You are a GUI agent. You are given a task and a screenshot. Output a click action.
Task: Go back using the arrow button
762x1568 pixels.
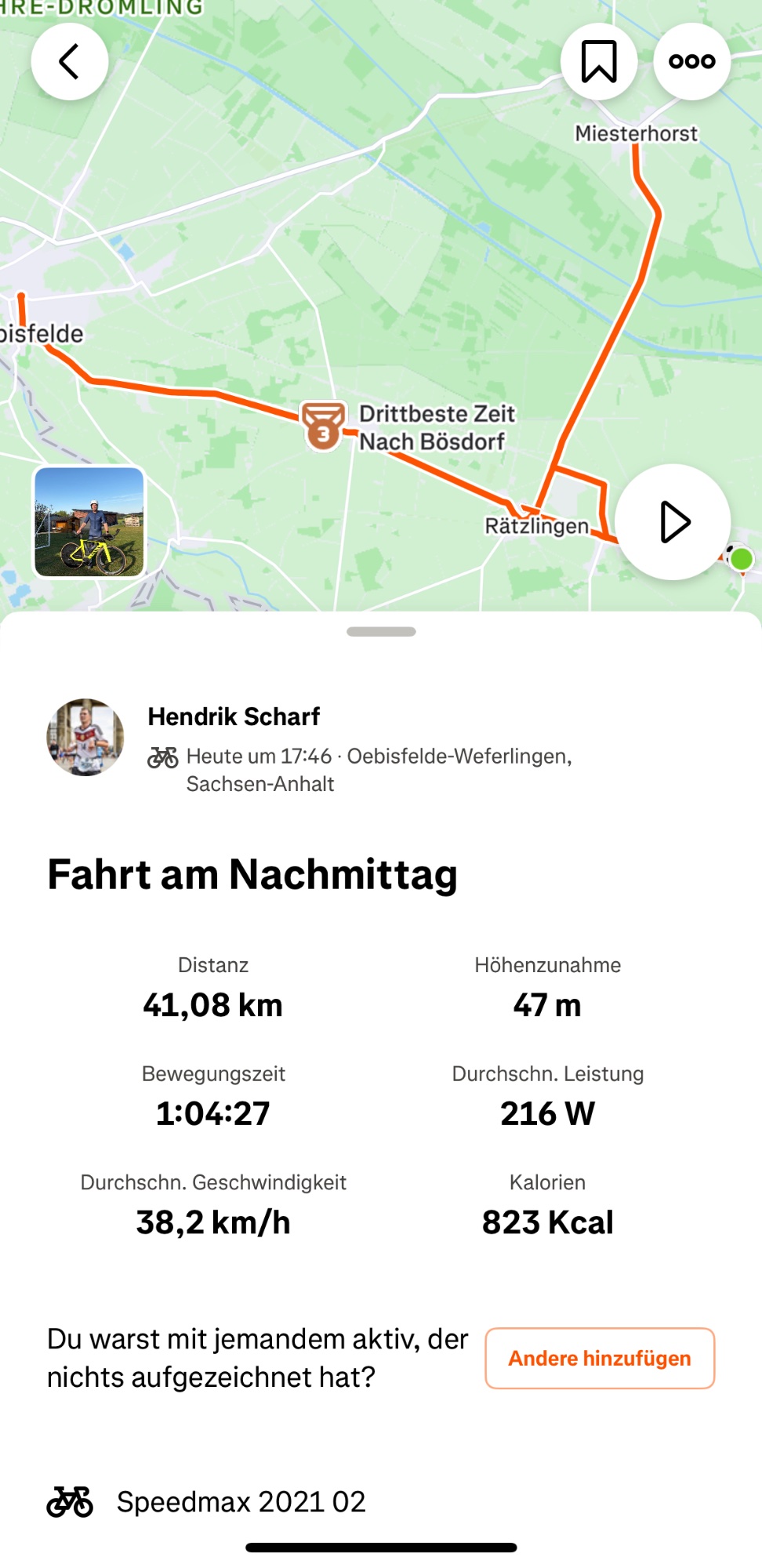[70, 62]
